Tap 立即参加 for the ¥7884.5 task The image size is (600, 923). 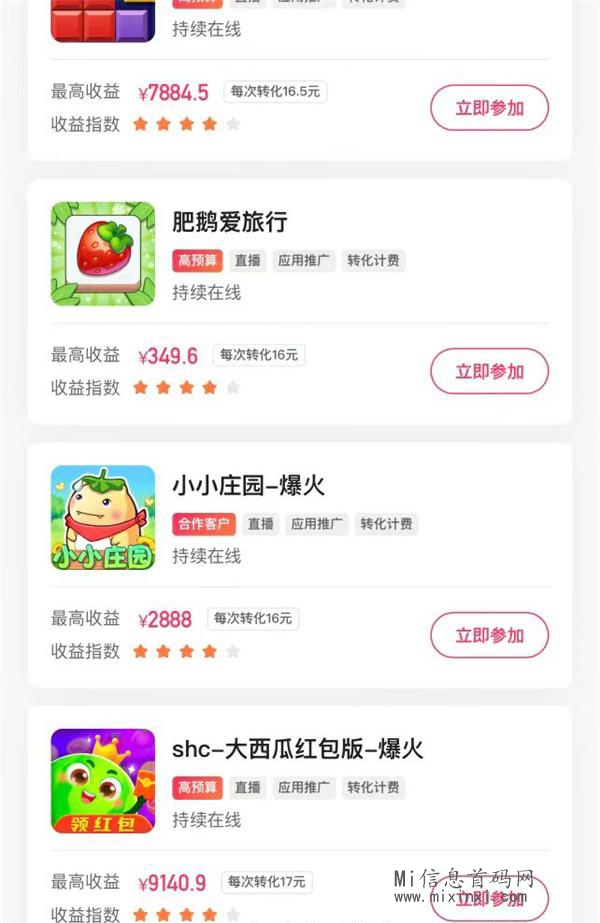click(489, 108)
